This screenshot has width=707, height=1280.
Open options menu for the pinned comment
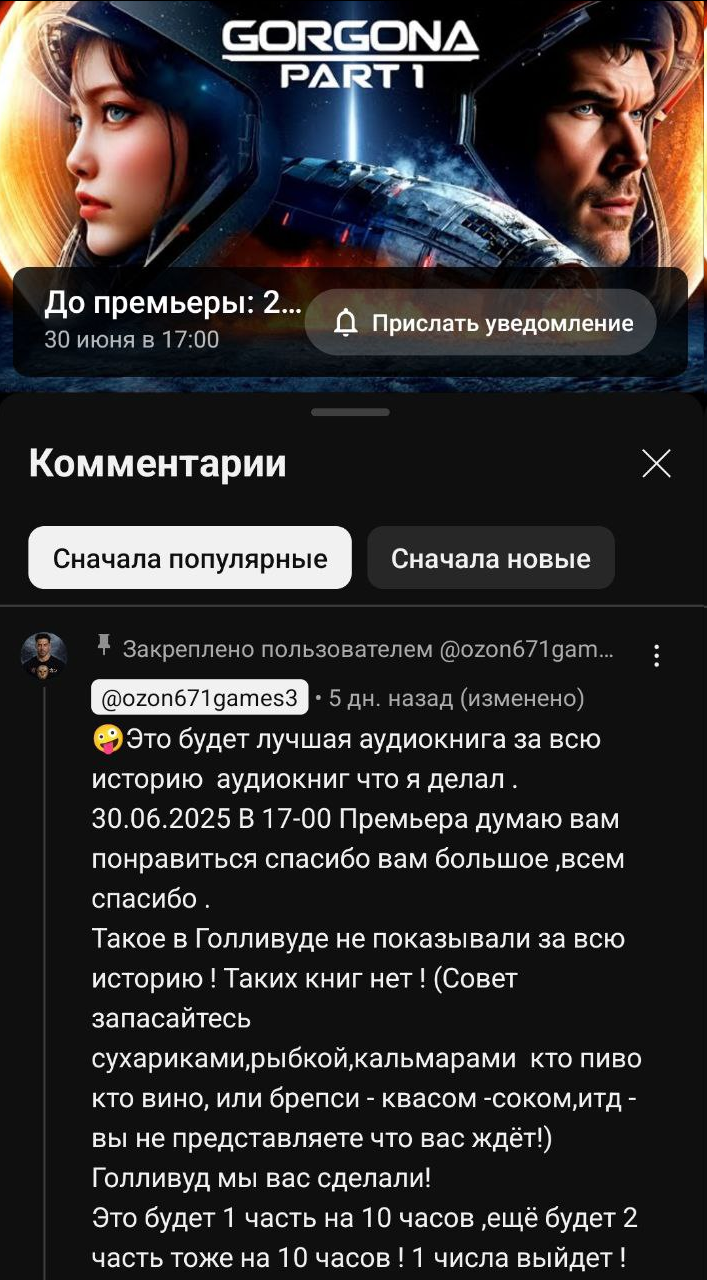[x=656, y=656]
